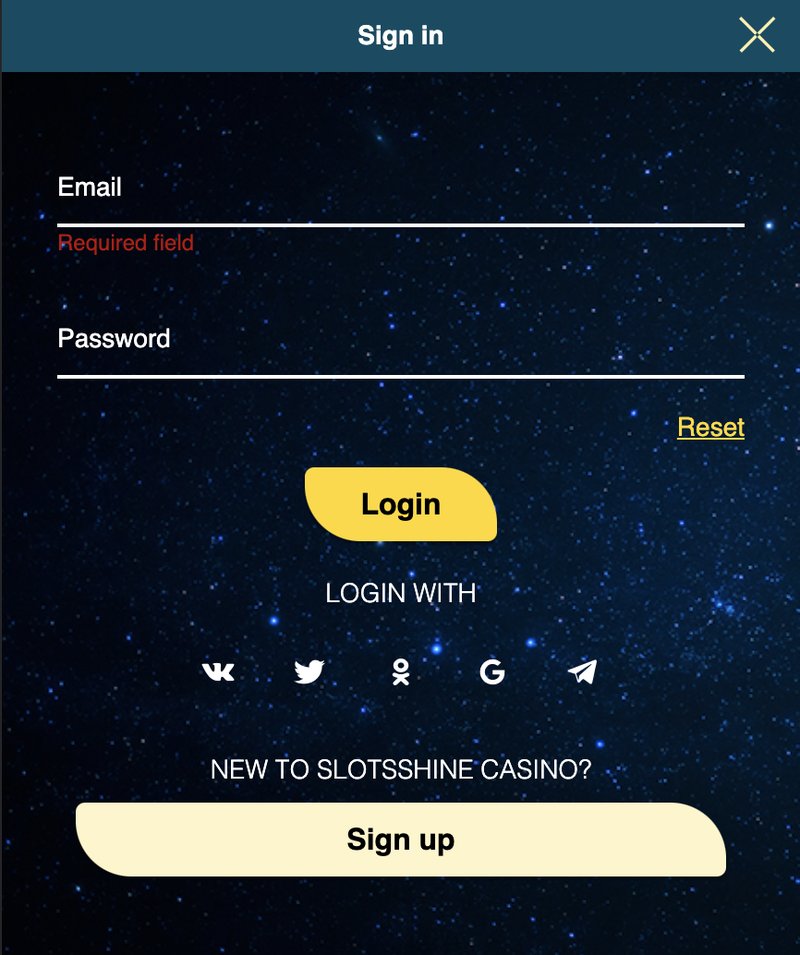Image resolution: width=800 pixels, height=955 pixels.
Task: Close the Sign in dialog
Action: point(757,35)
